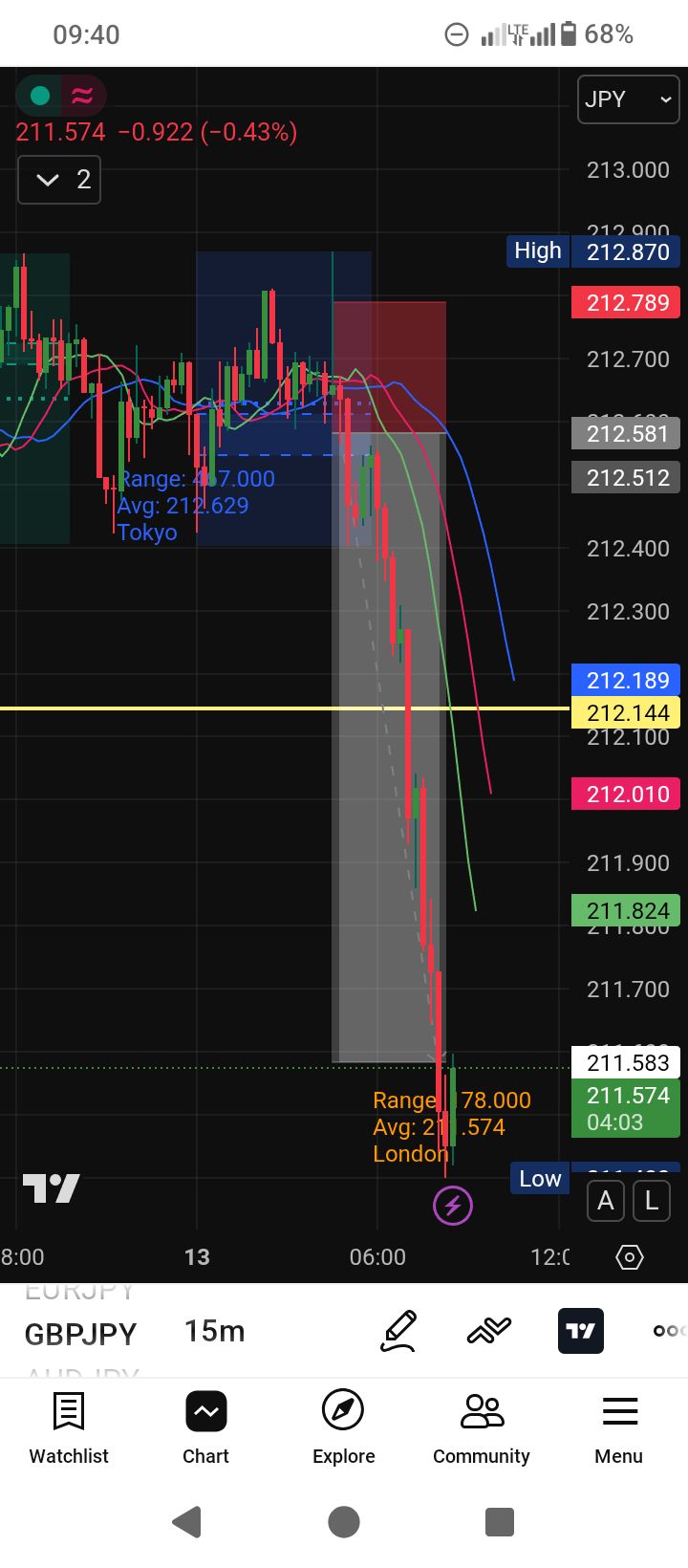Screen dimensions: 688x1568
Task: Change the 15m timeframe interval
Action: tap(214, 1331)
